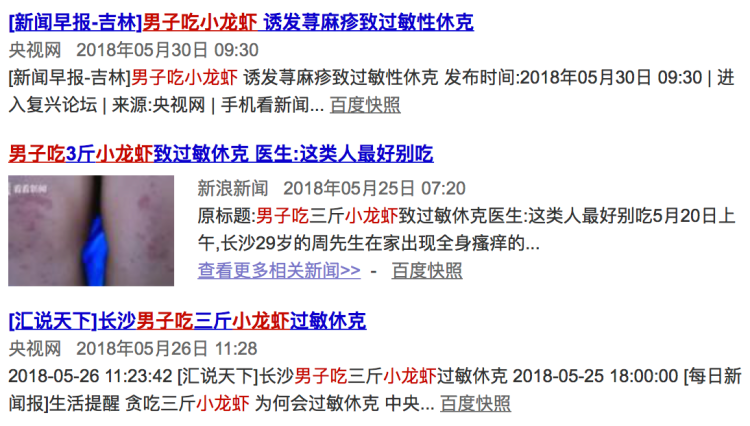Open the 新闻早报-吉林 crayfish allergy result title
The width and height of the screenshot is (750, 426).
pyautogui.click(x=240, y=22)
